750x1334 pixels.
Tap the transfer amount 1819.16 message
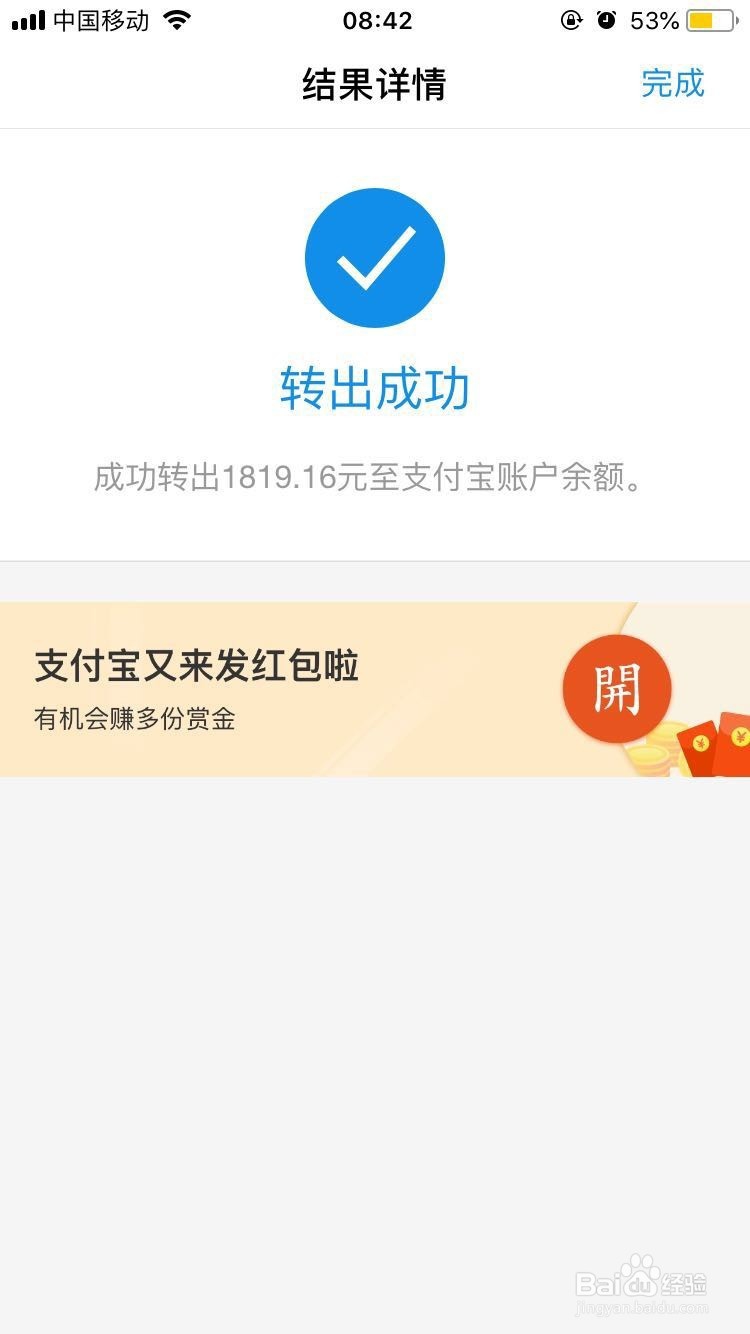375,478
